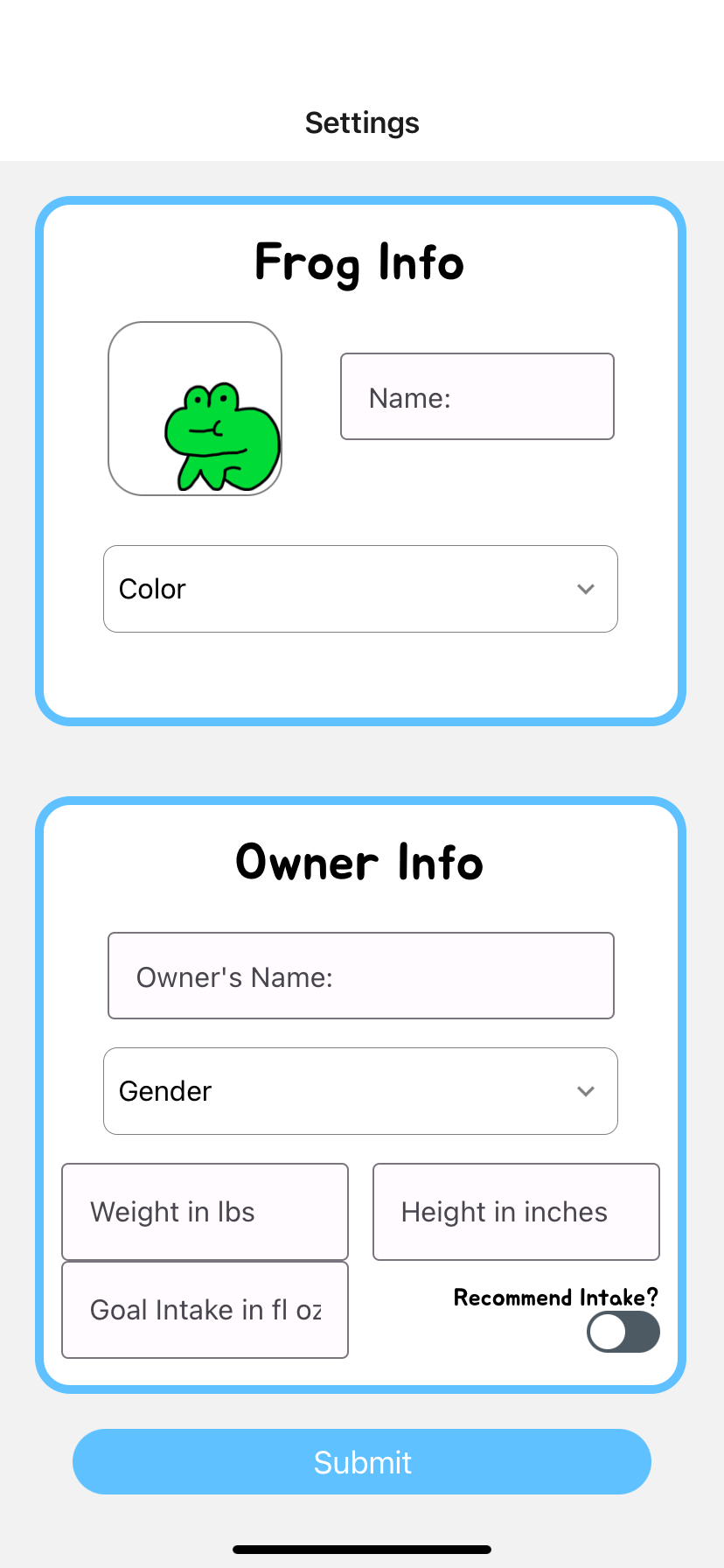The image size is (724, 1568).
Task: Submit the settings form
Action: [x=362, y=1462]
